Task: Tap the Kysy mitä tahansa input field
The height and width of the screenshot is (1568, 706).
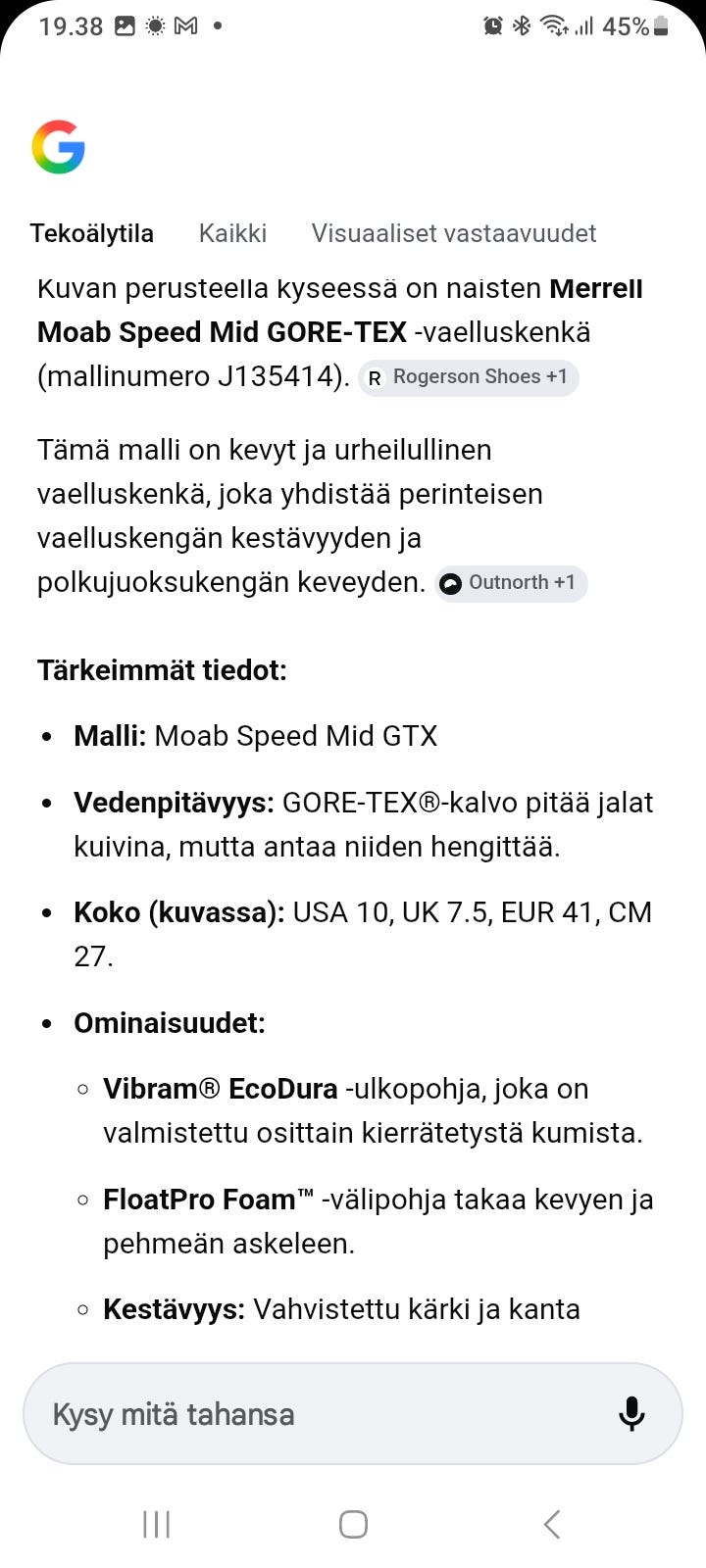Action: click(294, 1414)
